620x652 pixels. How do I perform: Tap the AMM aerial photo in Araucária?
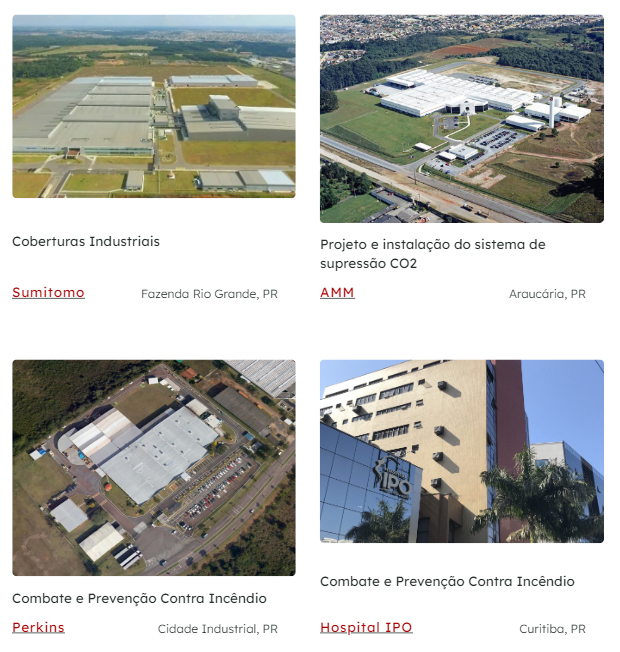click(x=462, y=118)
